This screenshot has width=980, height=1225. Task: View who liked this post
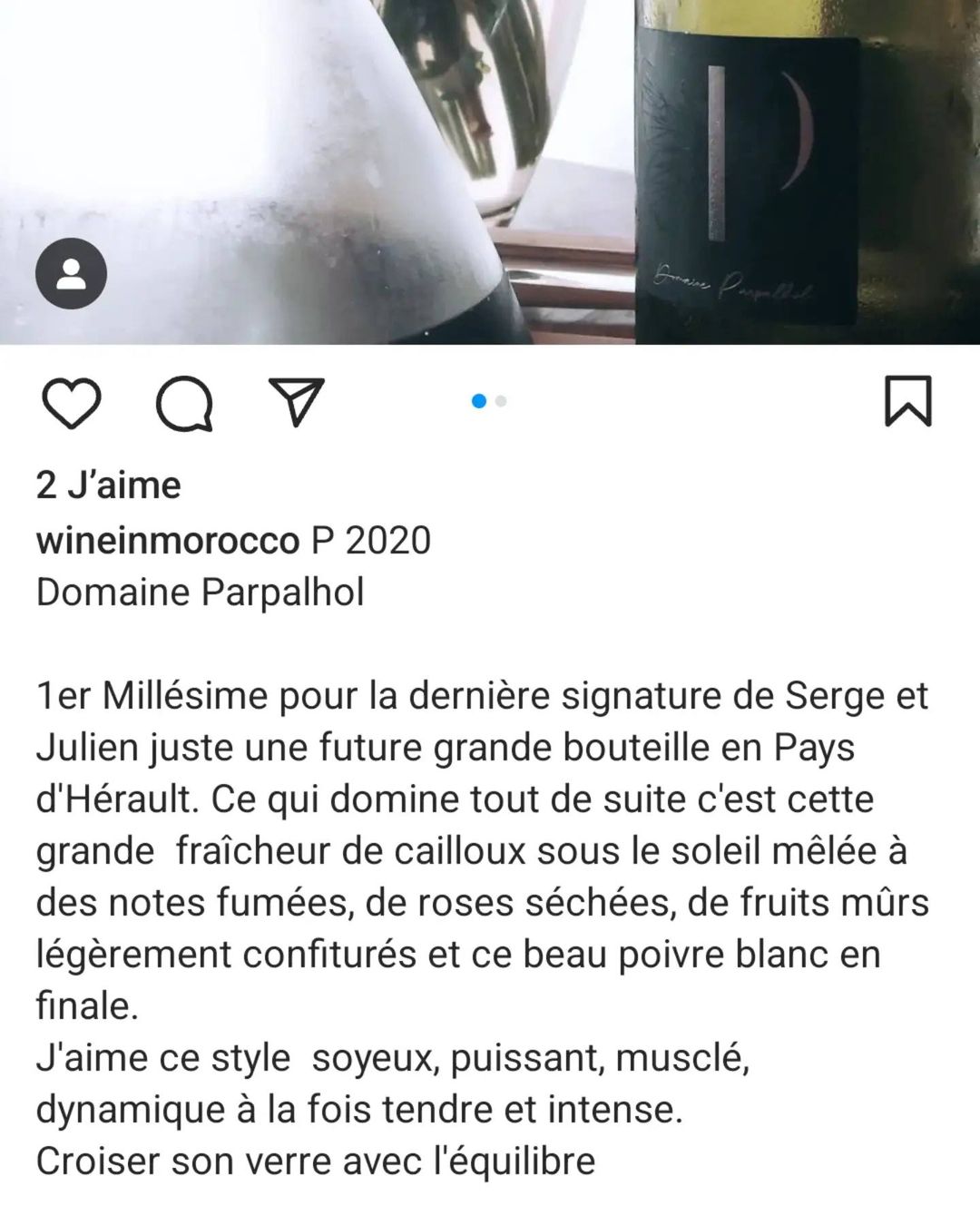[109, 485]
